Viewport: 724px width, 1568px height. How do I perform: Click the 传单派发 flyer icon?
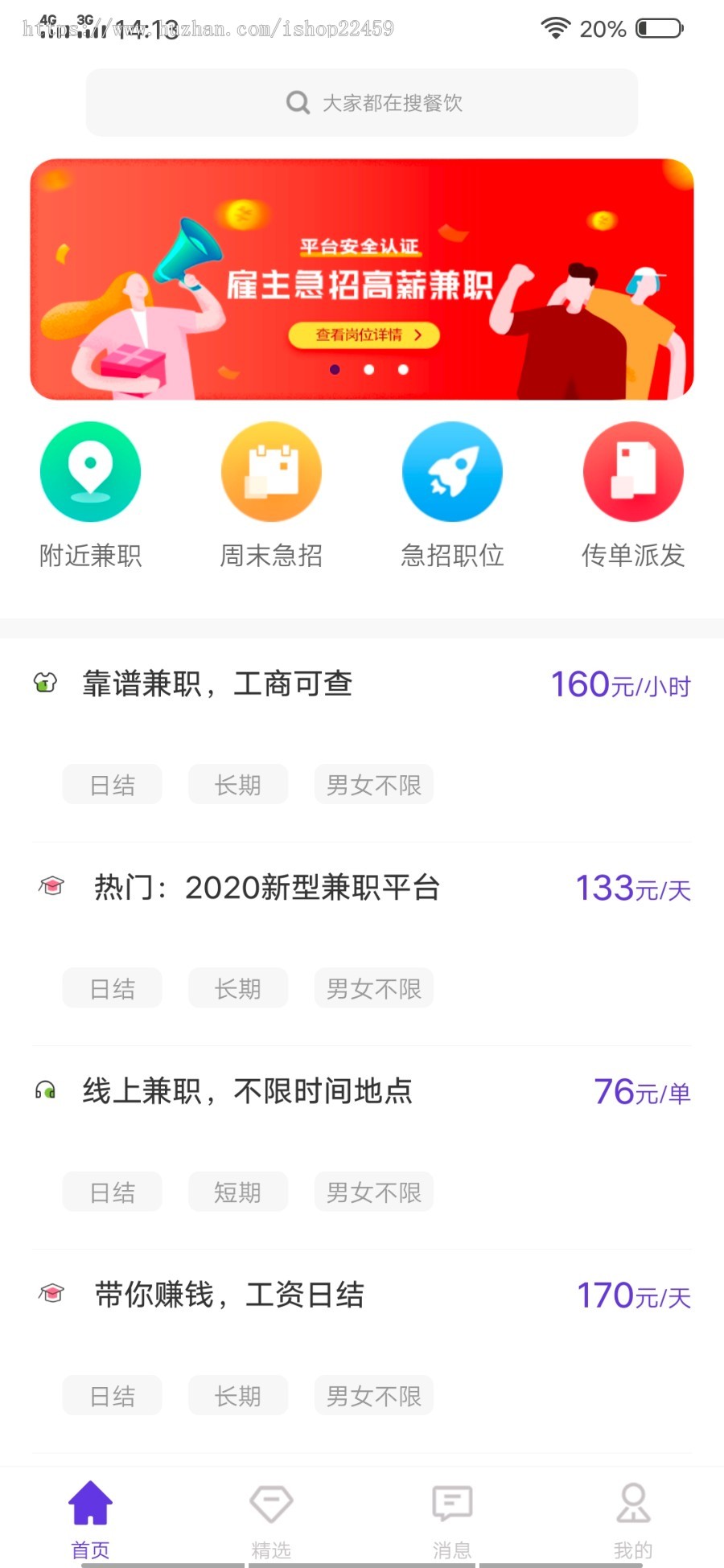pyautogui.click(x=633, y=472)
